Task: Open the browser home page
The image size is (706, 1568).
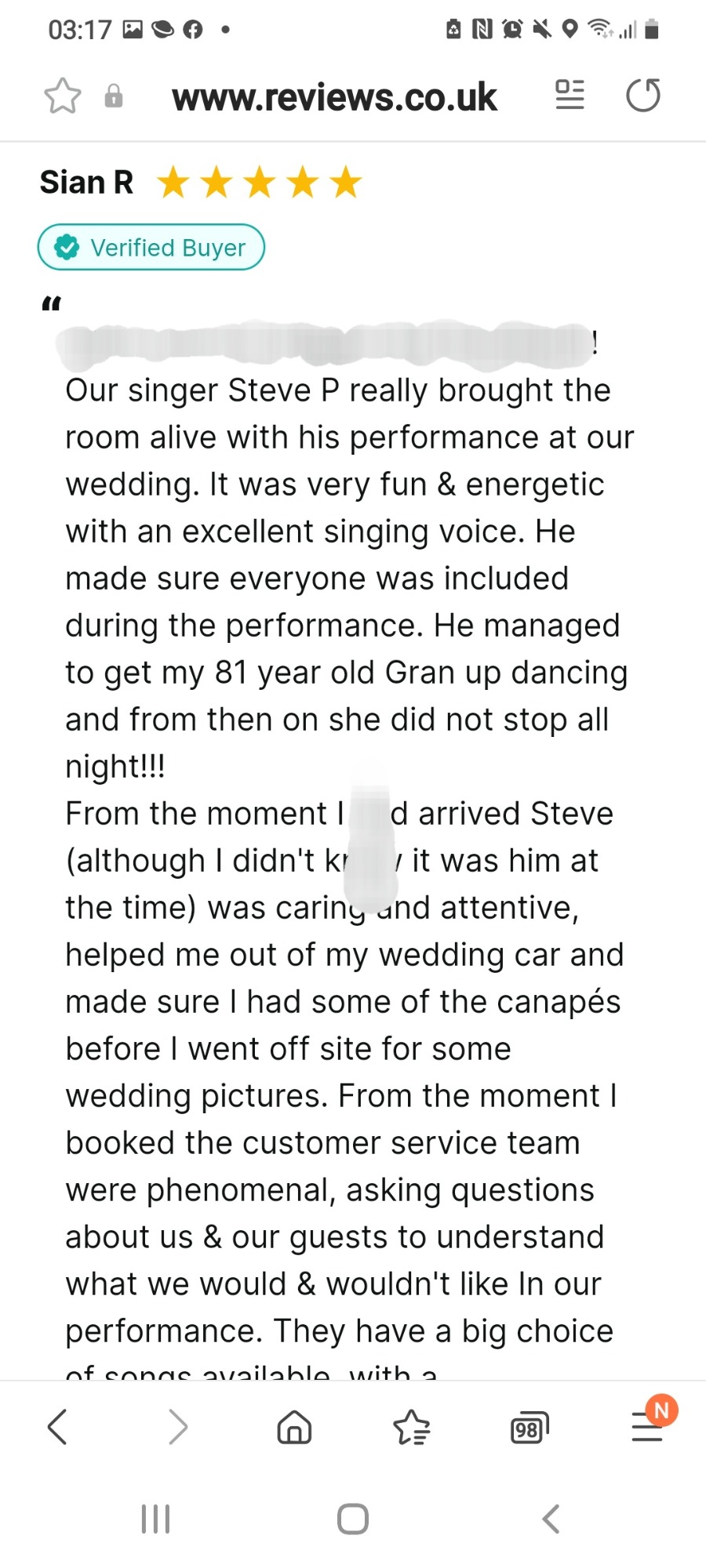Action: [x=295, y=1427]
